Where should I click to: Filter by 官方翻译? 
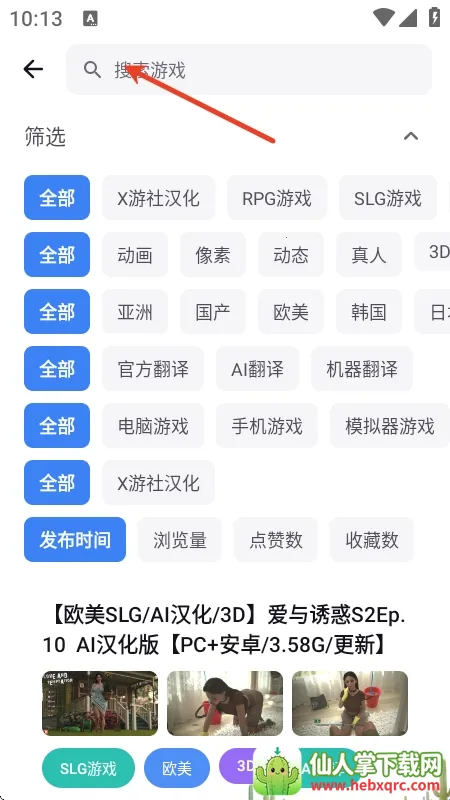click(153, 369)
